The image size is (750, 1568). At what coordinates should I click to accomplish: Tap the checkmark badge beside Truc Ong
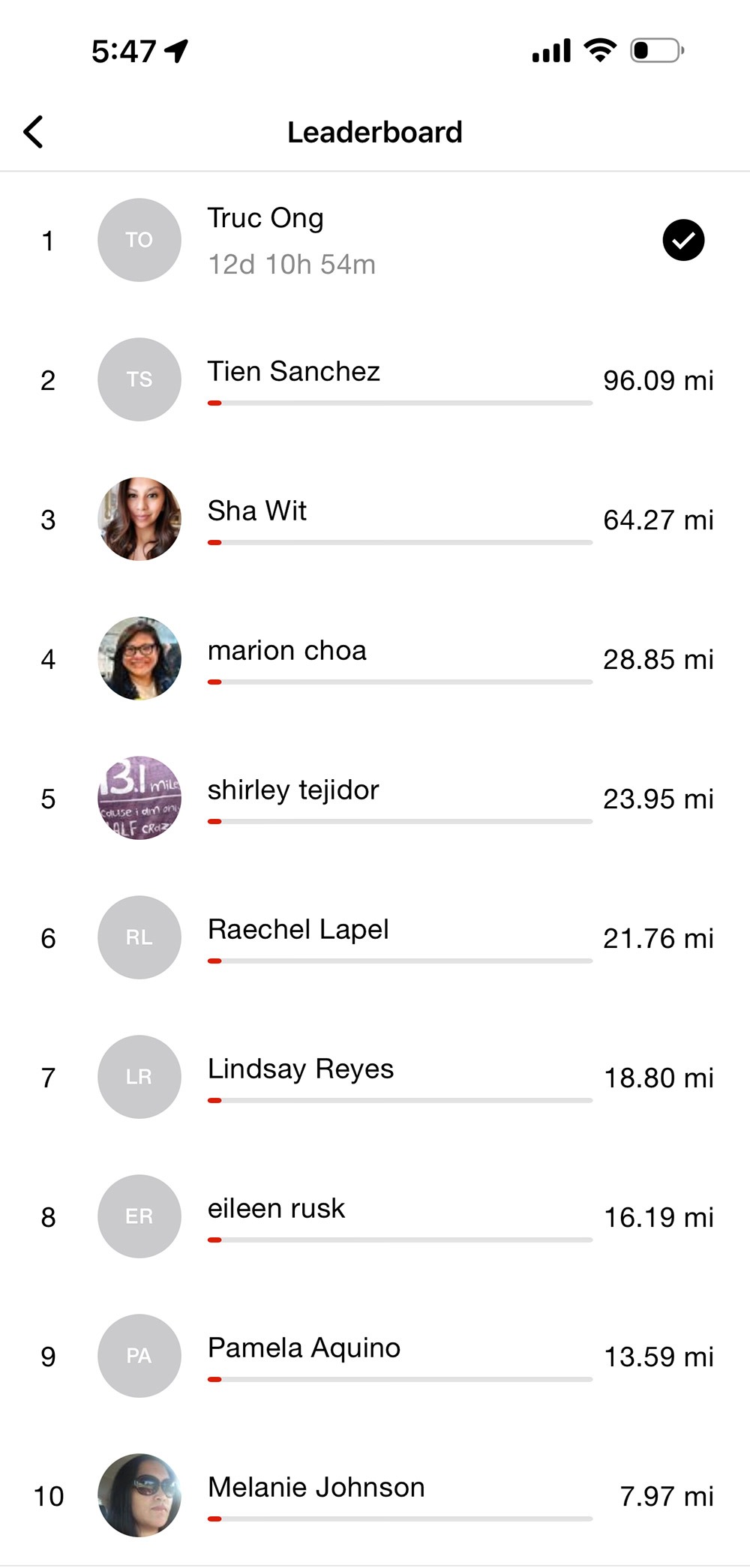683,240
